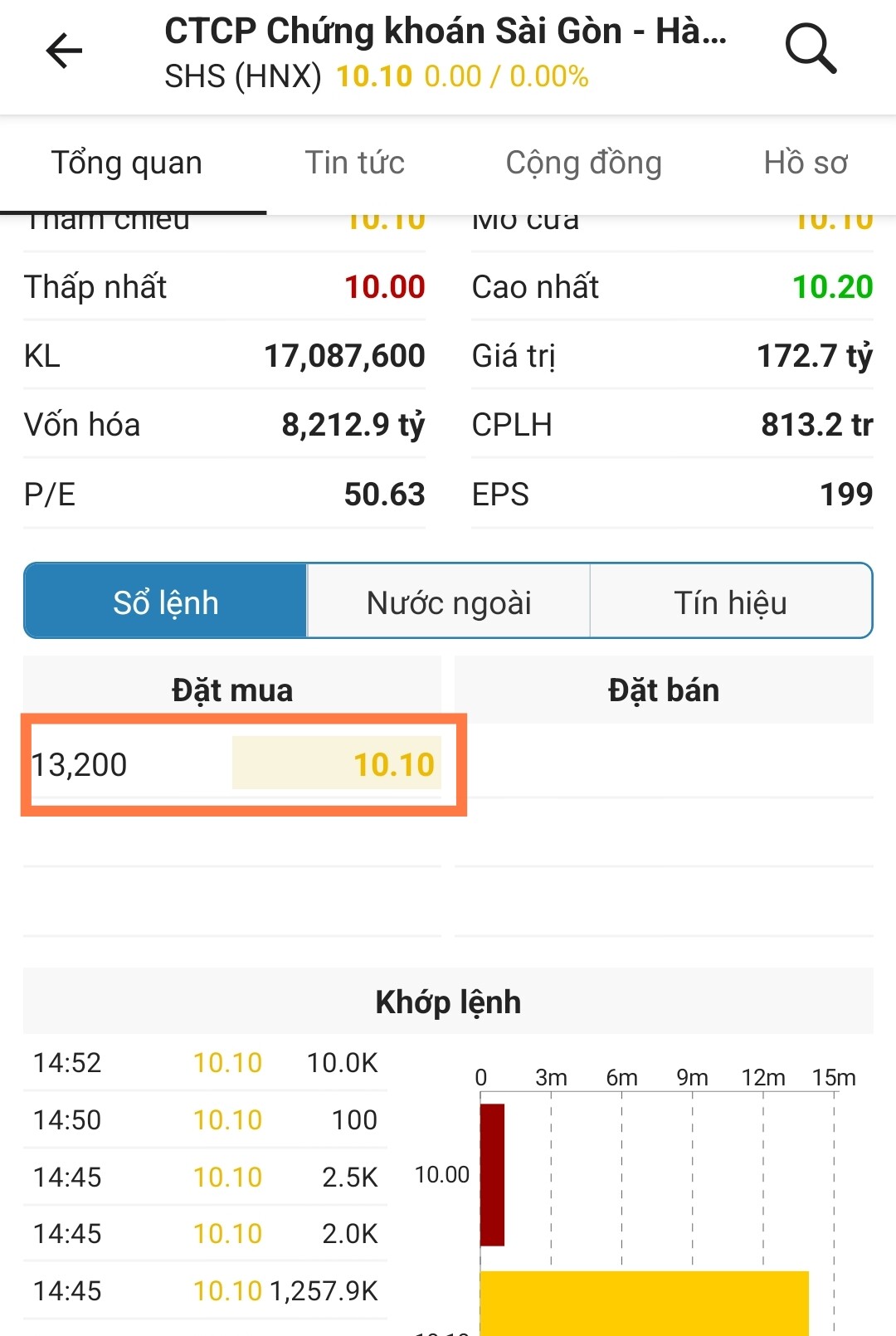Open the search magnifier icon
Image resolution: width=896 pixels, height=1336 pixels.
[x=811, y=50]
